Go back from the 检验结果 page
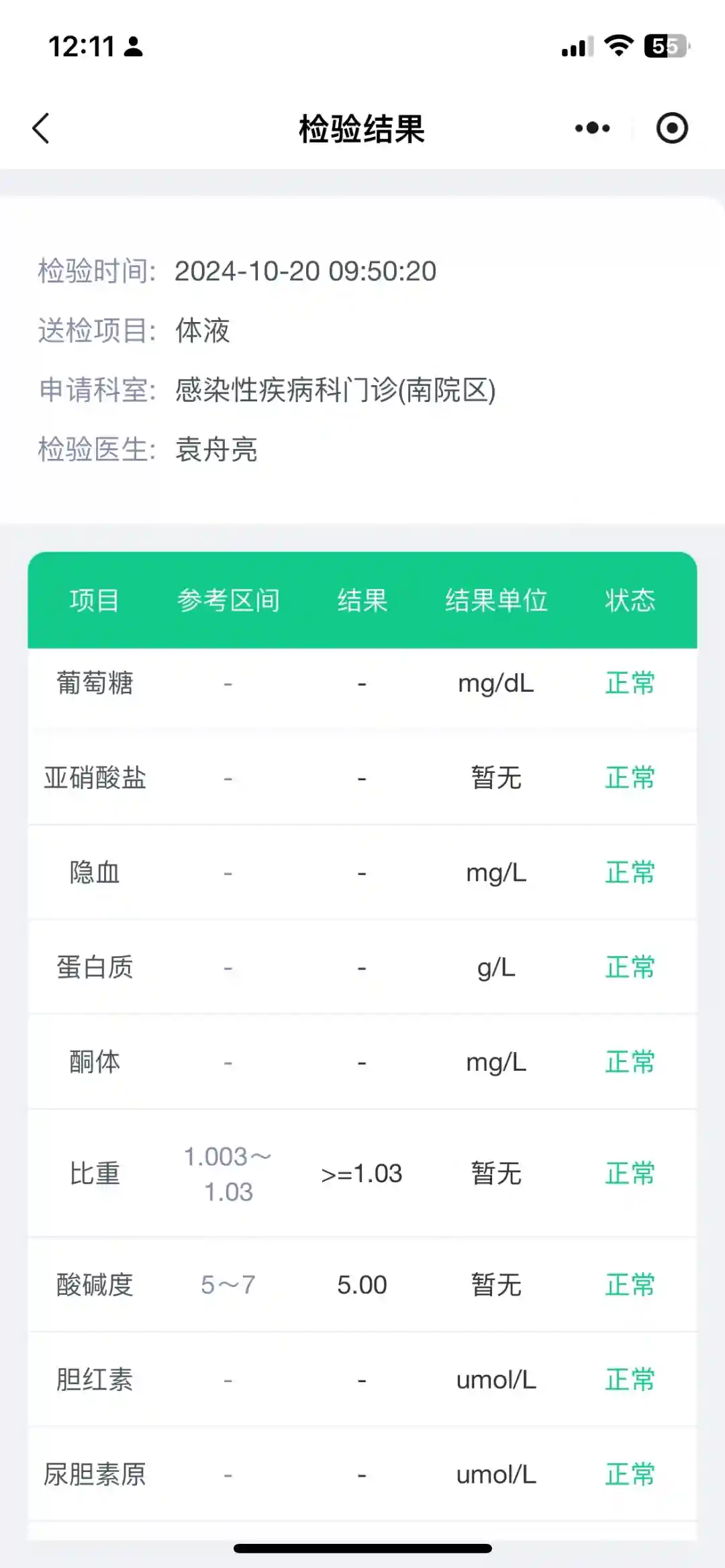This screenshot has height=1568, width=725. click(42, 128)
